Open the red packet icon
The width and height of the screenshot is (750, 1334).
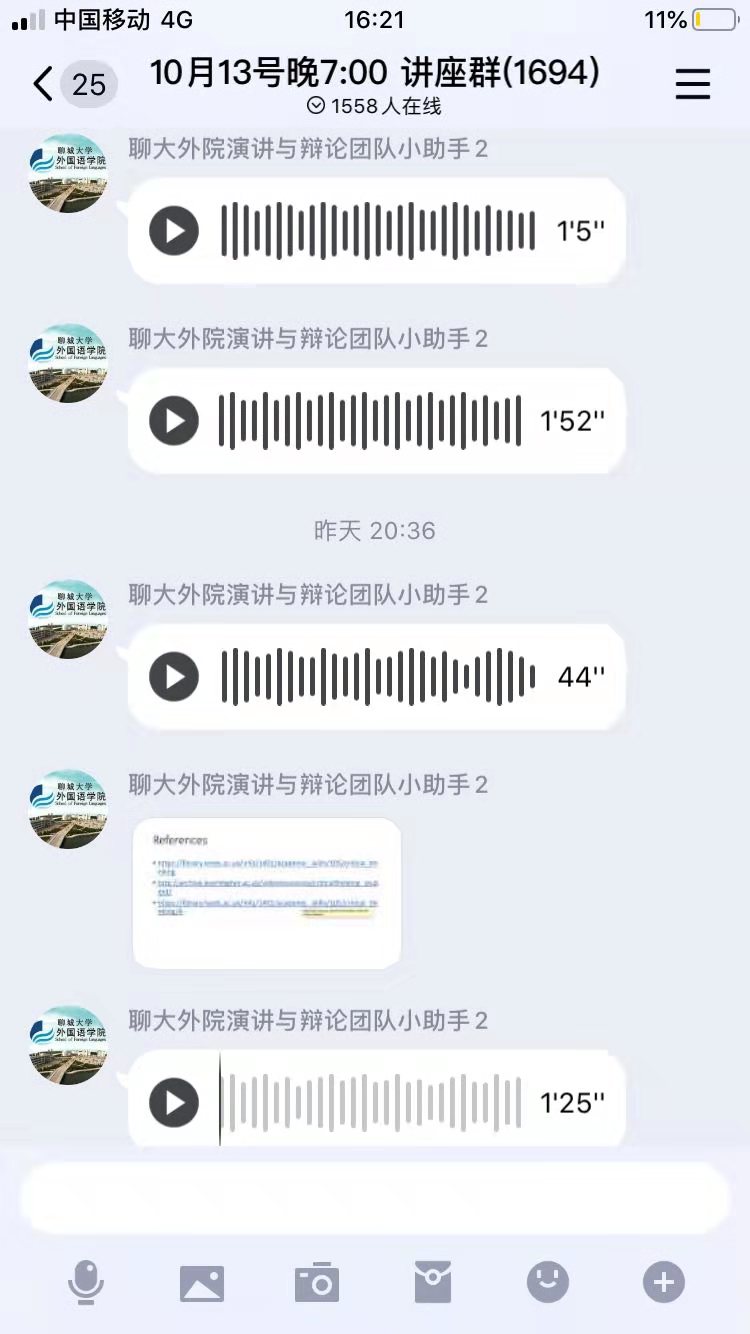point(433,1282)
